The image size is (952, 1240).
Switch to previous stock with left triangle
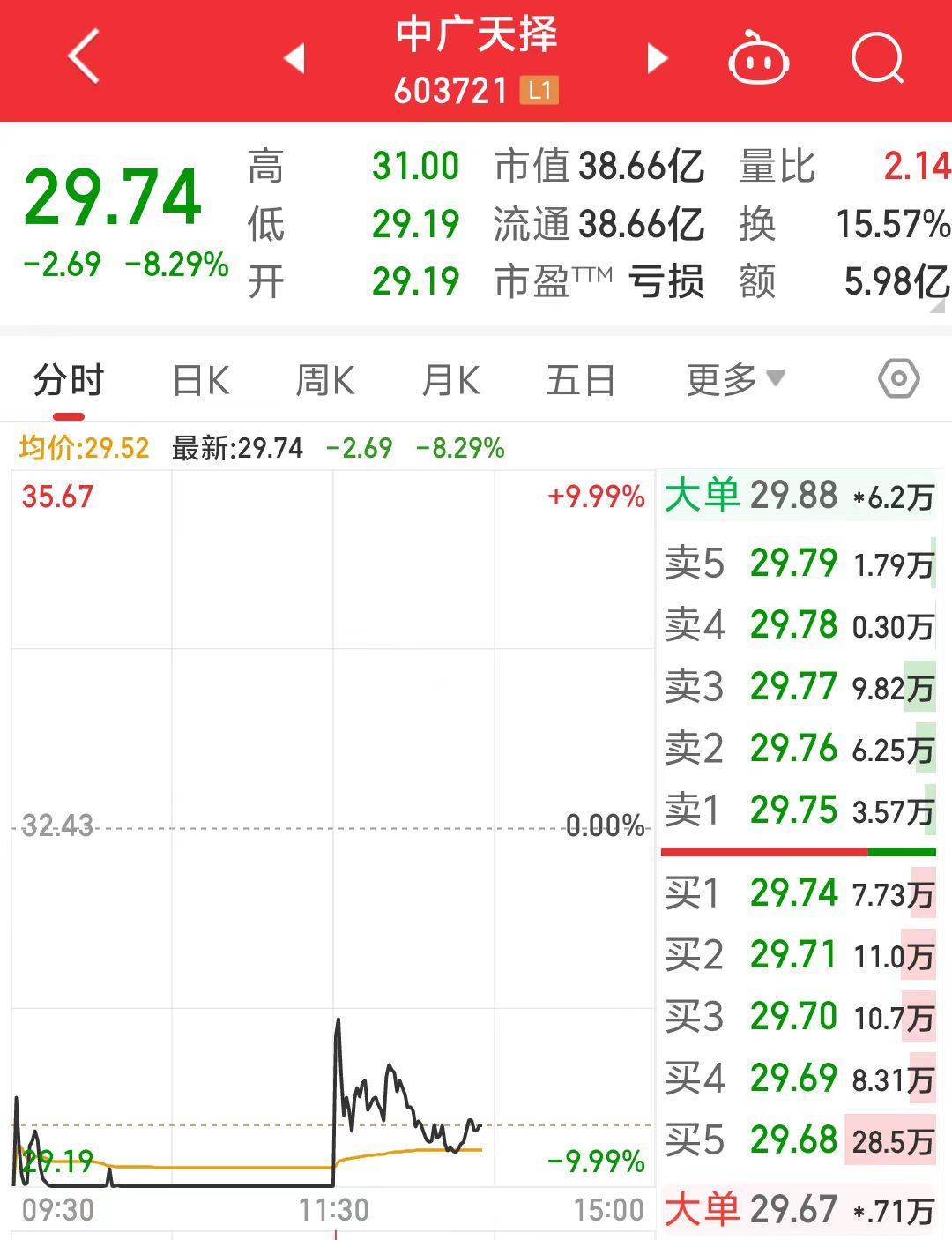tap(294, 56)
